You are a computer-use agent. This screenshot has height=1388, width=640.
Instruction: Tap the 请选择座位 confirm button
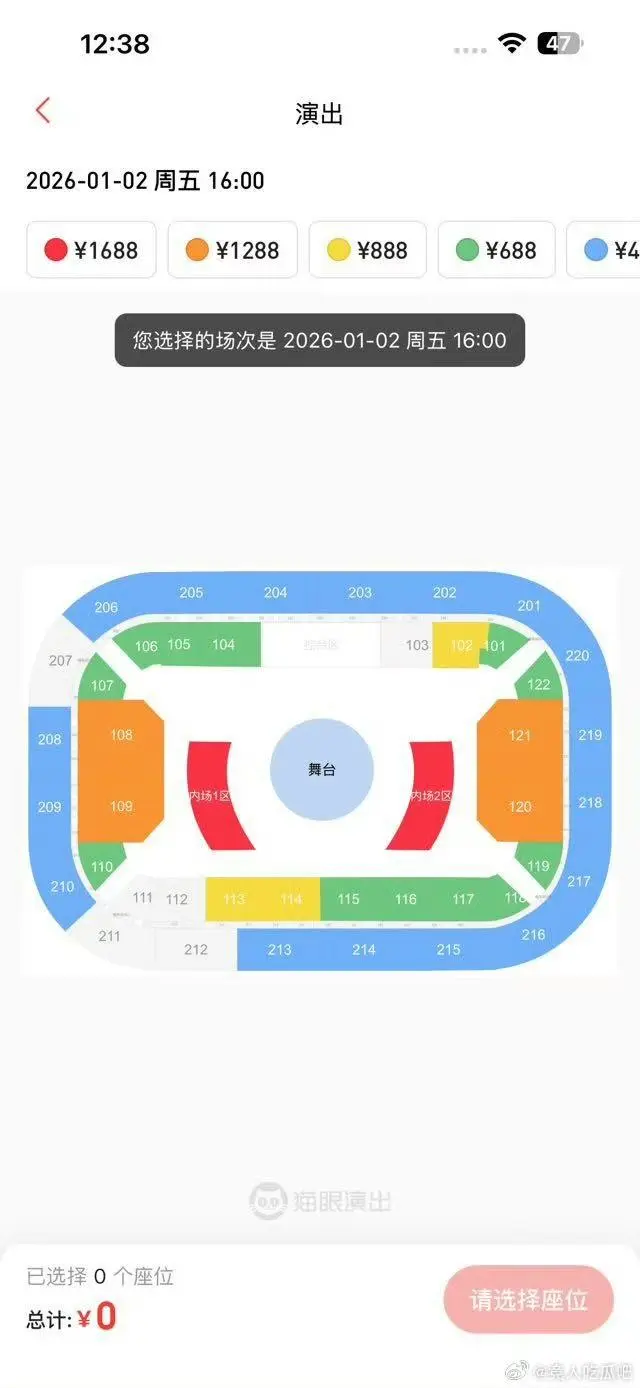coord(528,1299)
